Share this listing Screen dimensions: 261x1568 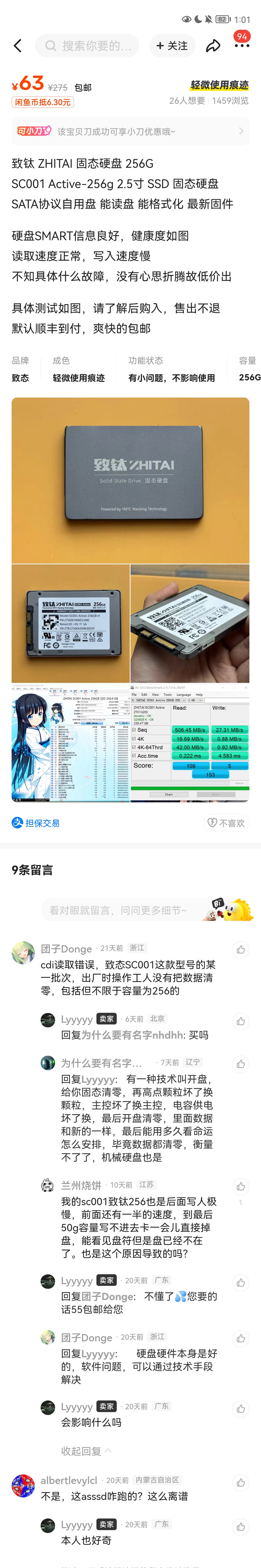pyautogui.click(x=213, y=46)
